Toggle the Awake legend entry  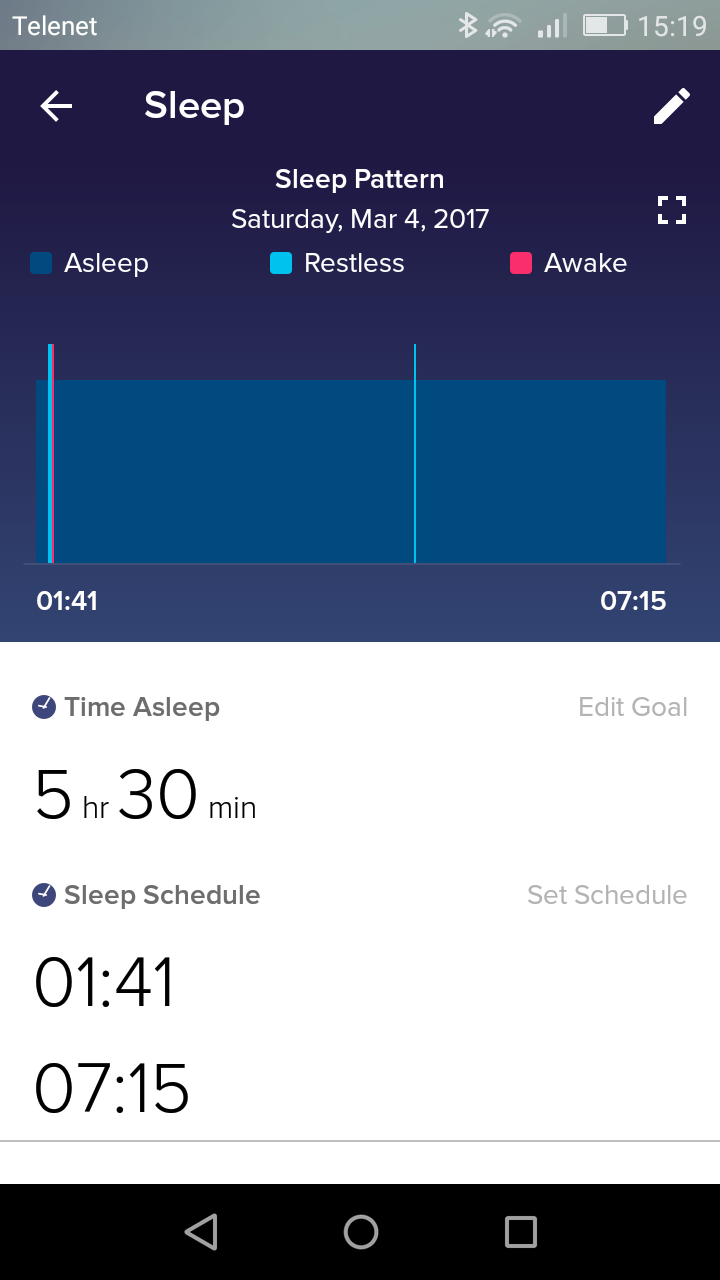(x=568, y=263)
